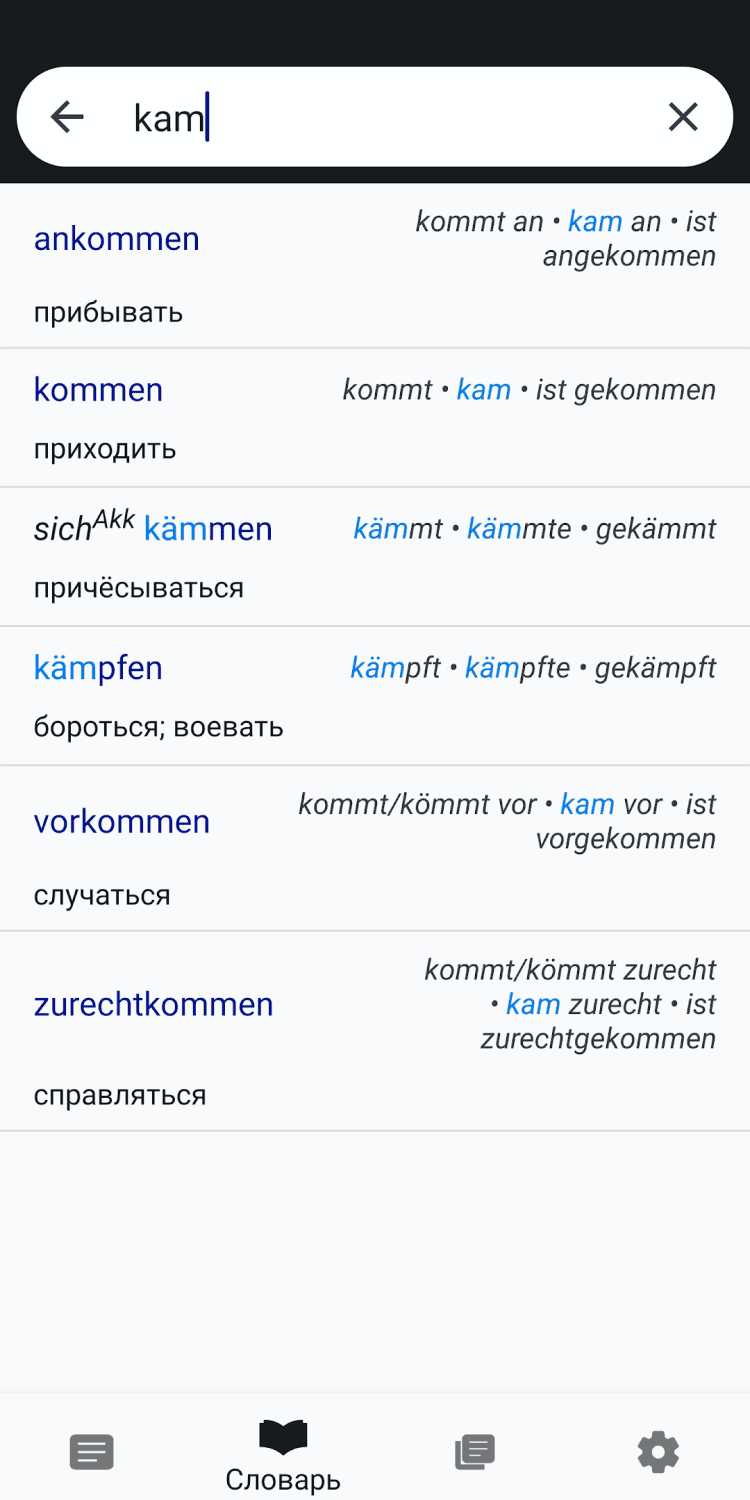The height and width of the screenshot is (1500, 750).
Task: Switch to the first bottom tab with text icon
Action: point(92,1452)
